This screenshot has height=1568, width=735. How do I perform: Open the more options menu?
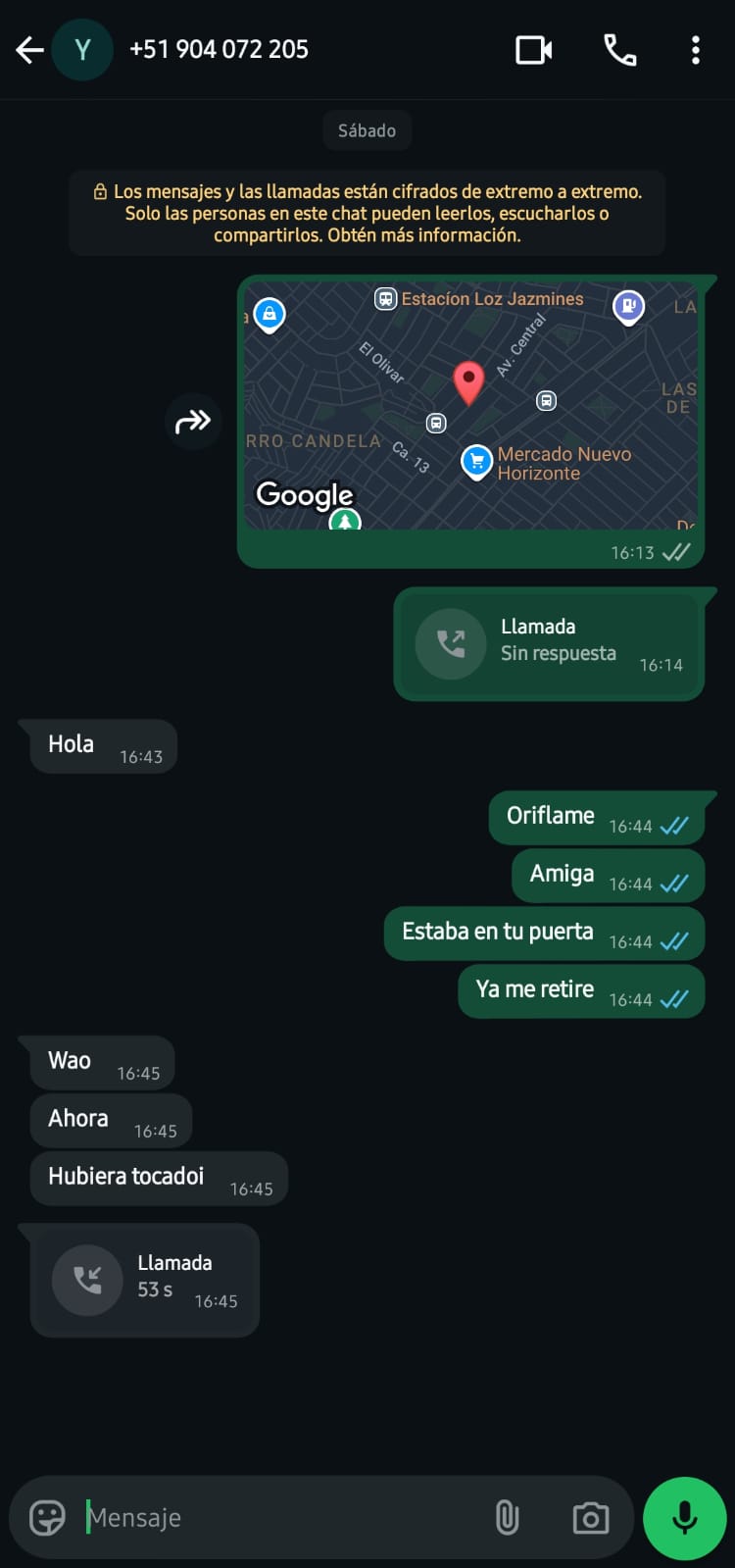coord(695,50)
